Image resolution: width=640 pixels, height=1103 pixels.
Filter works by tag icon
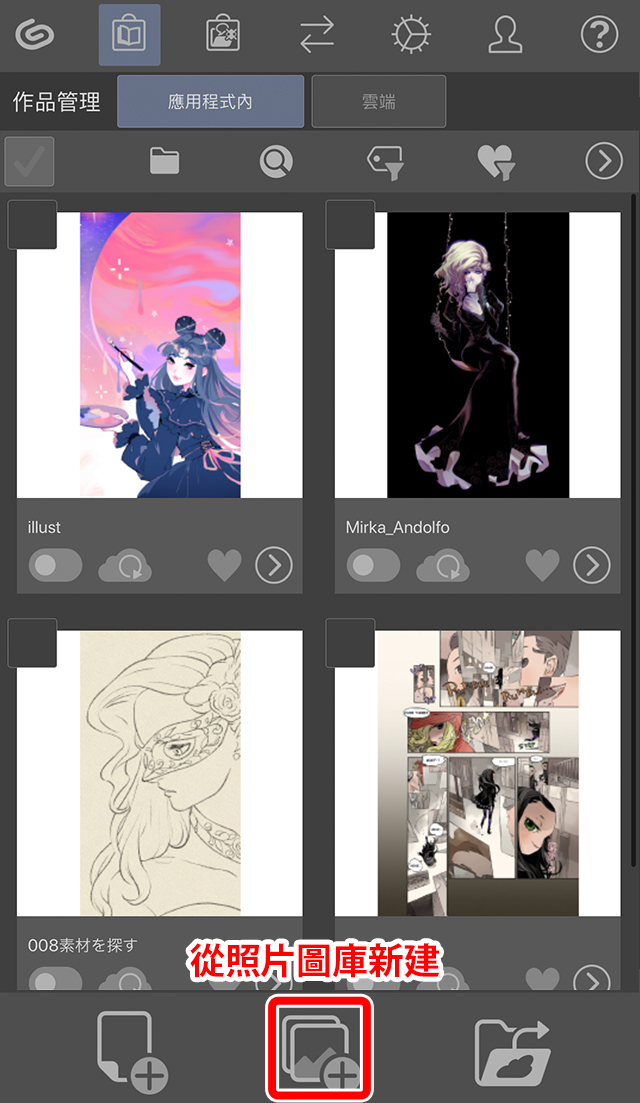[x=385, y=161]
